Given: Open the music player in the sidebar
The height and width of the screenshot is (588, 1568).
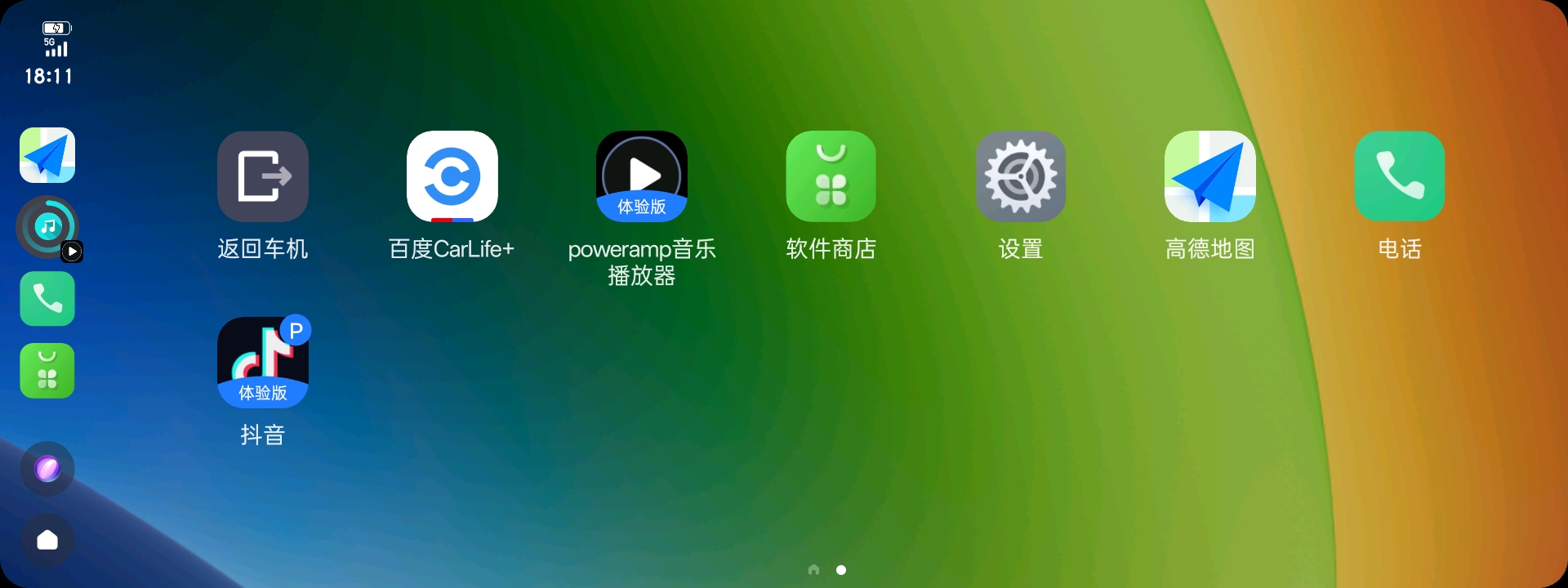Looking at the screenshot, I should point(47,227).
